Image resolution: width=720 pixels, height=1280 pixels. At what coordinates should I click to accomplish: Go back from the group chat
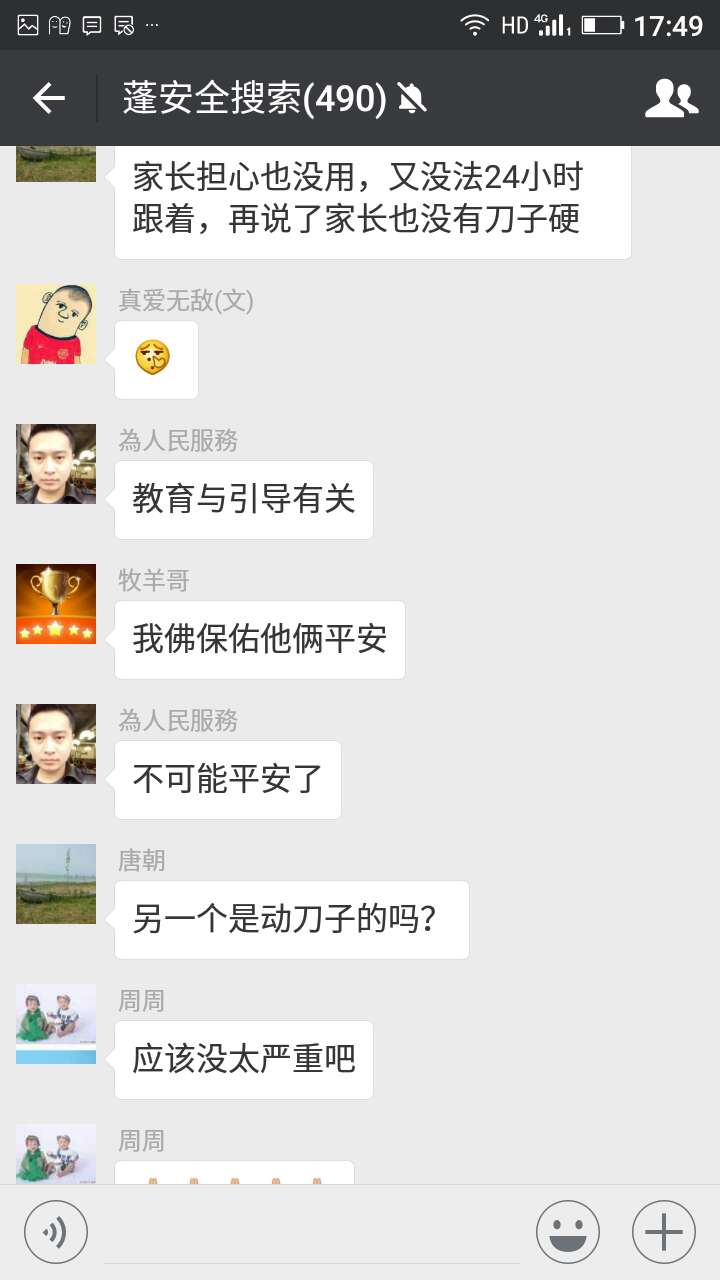click(48, 98)
